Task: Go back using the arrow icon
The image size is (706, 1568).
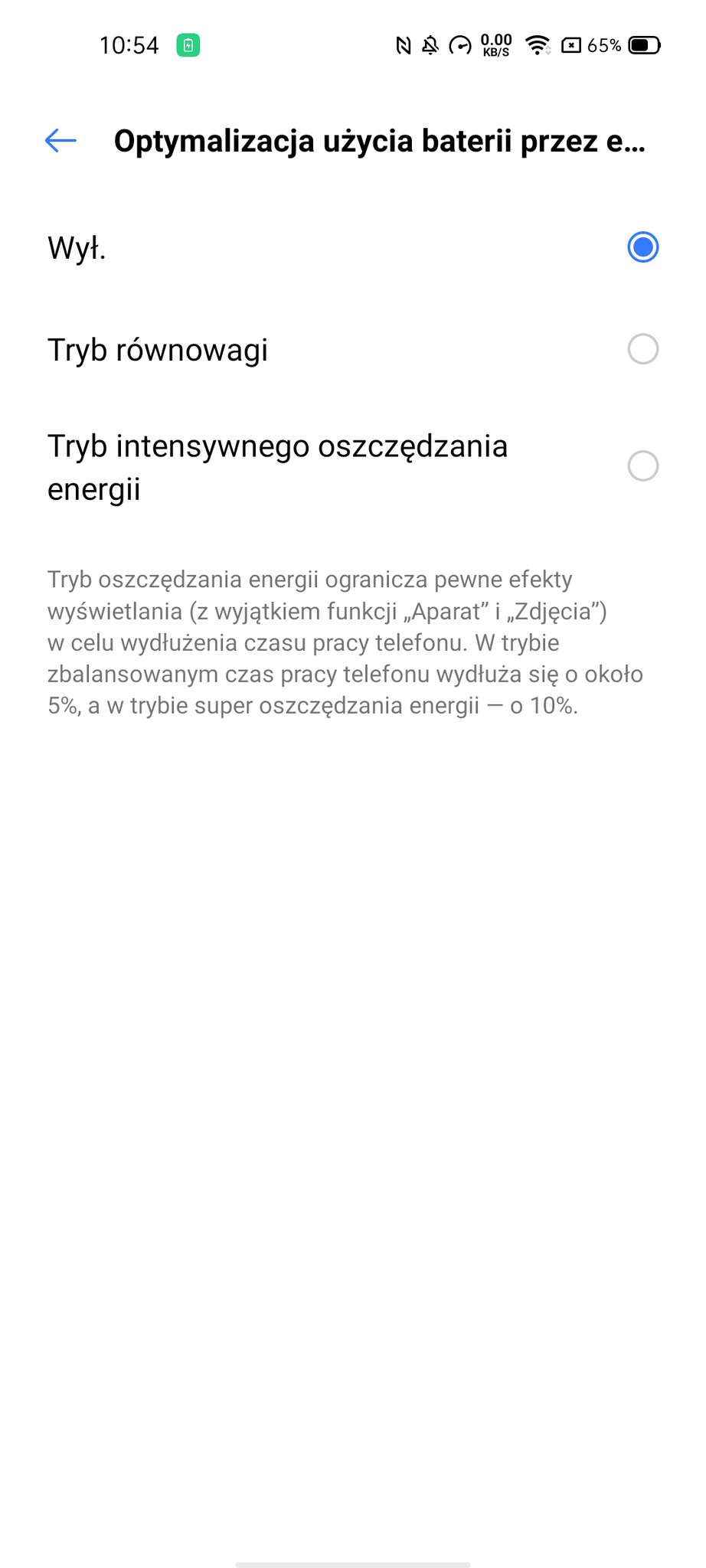Action: point(60,141)
